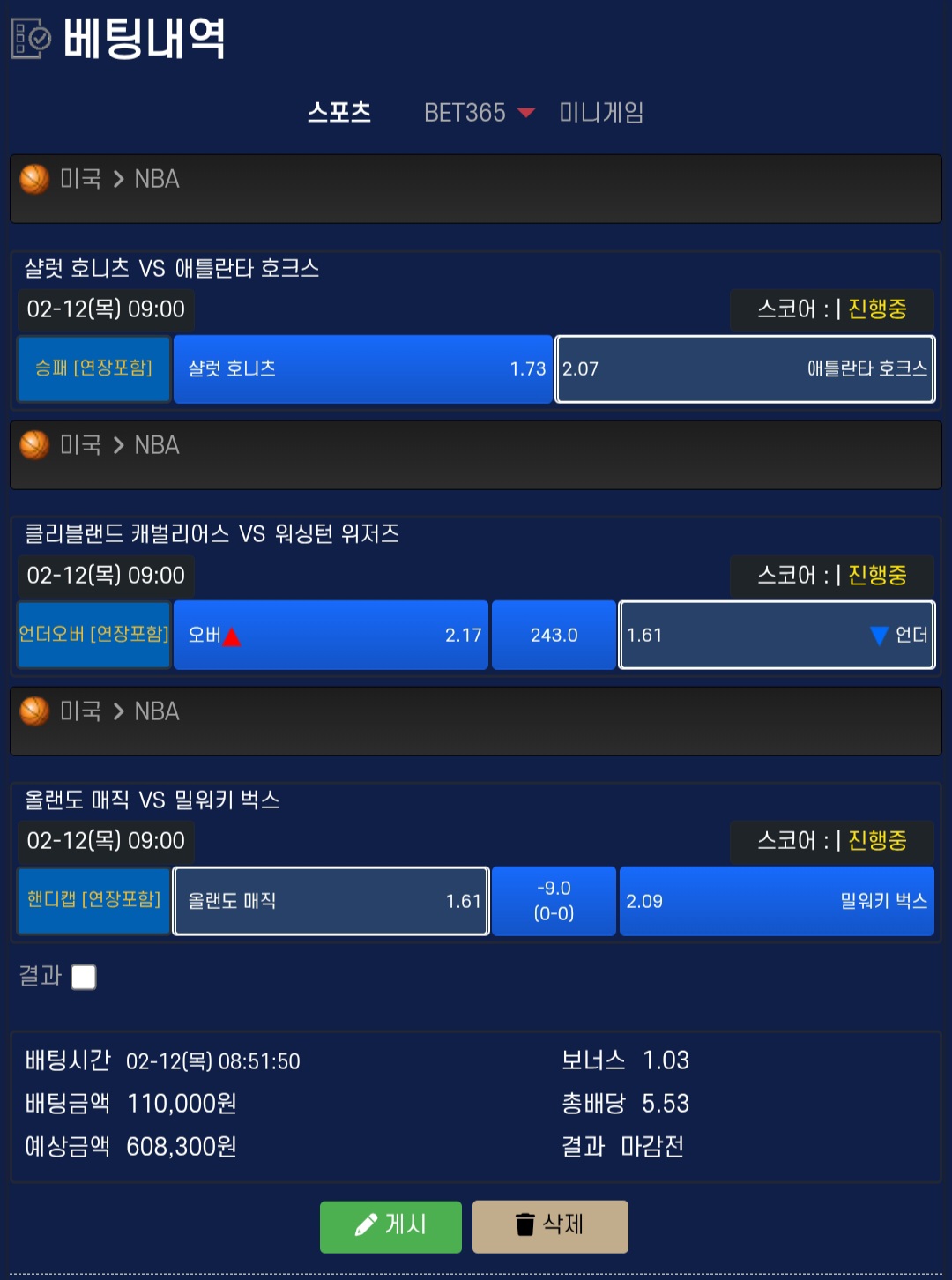Switch to the 스포츠 tab

tap(339, 113)
